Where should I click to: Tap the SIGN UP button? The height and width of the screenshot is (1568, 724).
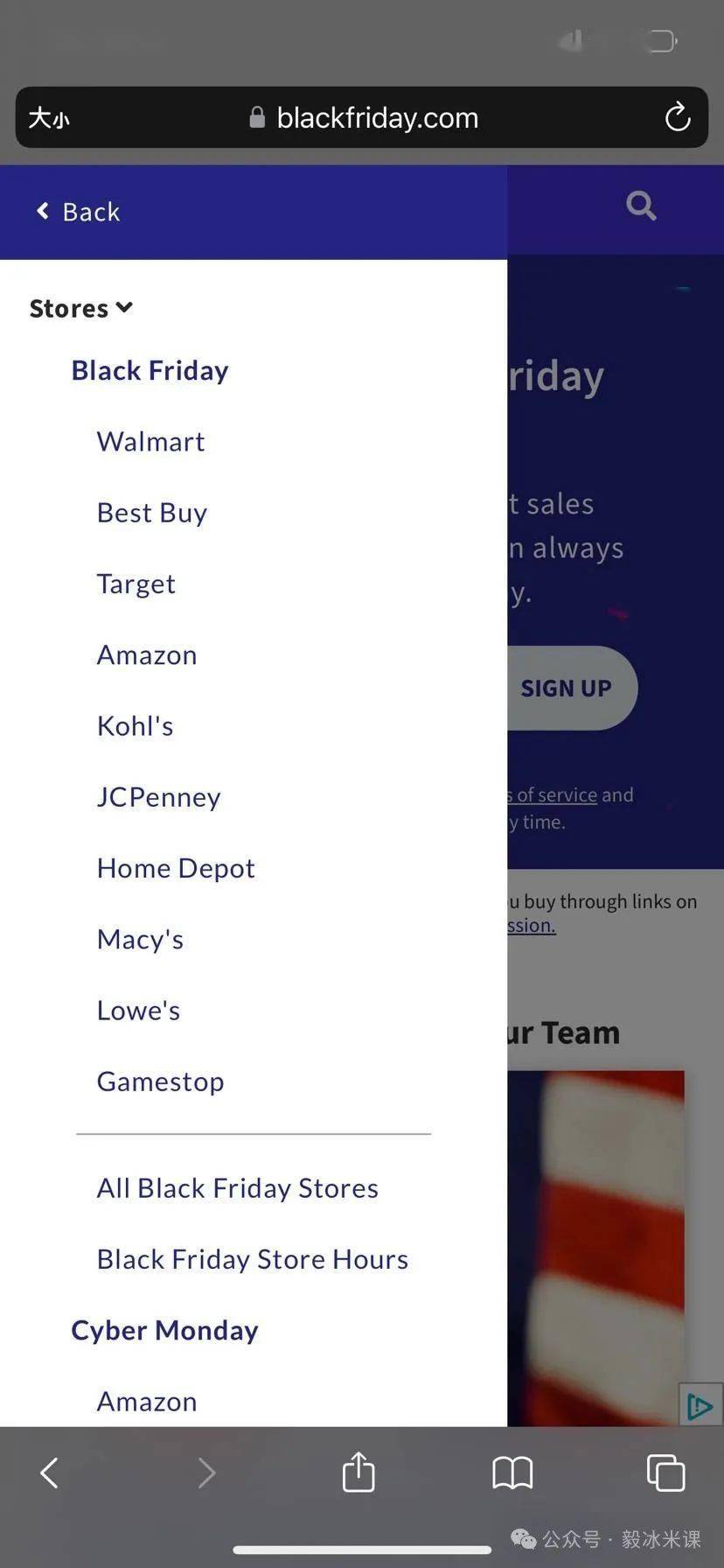point(568,688)
